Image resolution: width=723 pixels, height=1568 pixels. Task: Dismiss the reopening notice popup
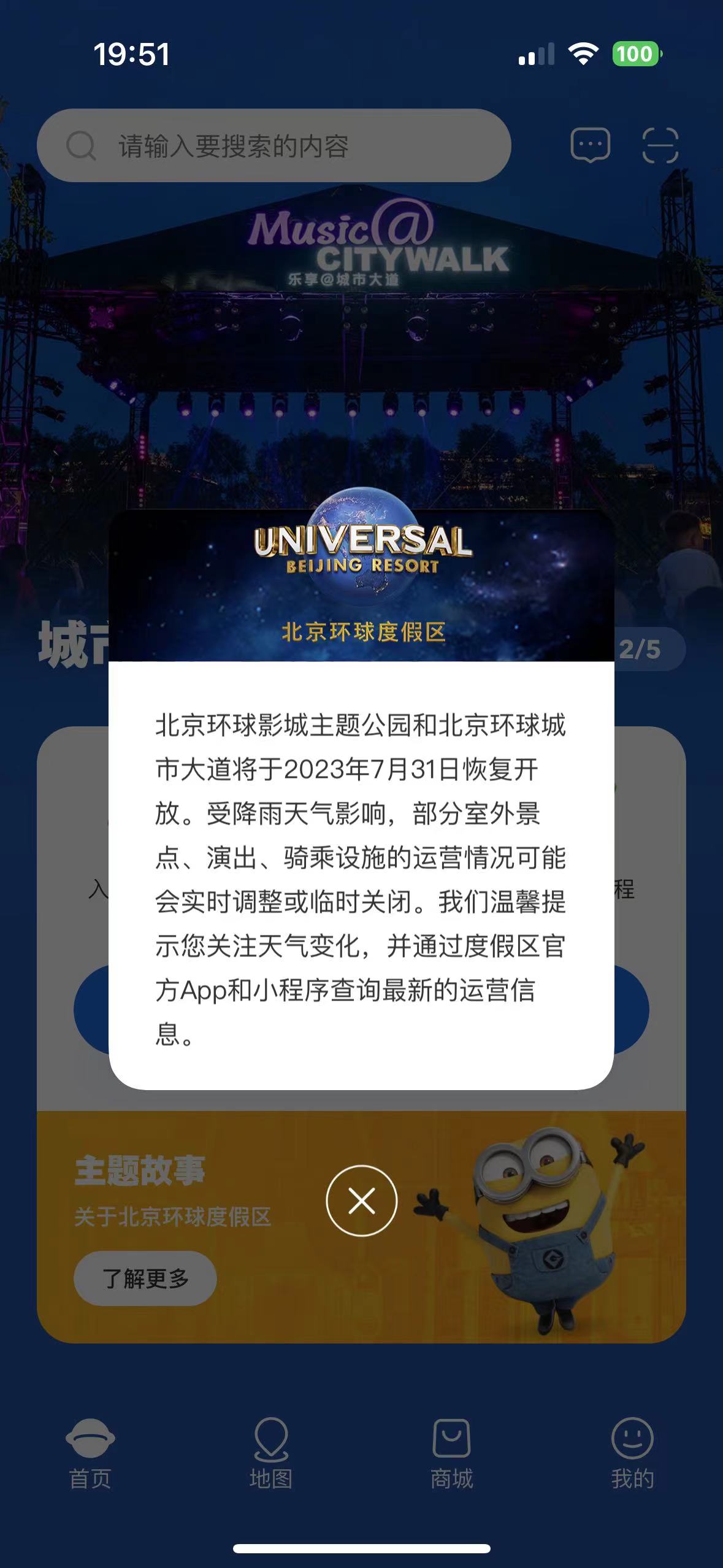[x=361, y=1201]
